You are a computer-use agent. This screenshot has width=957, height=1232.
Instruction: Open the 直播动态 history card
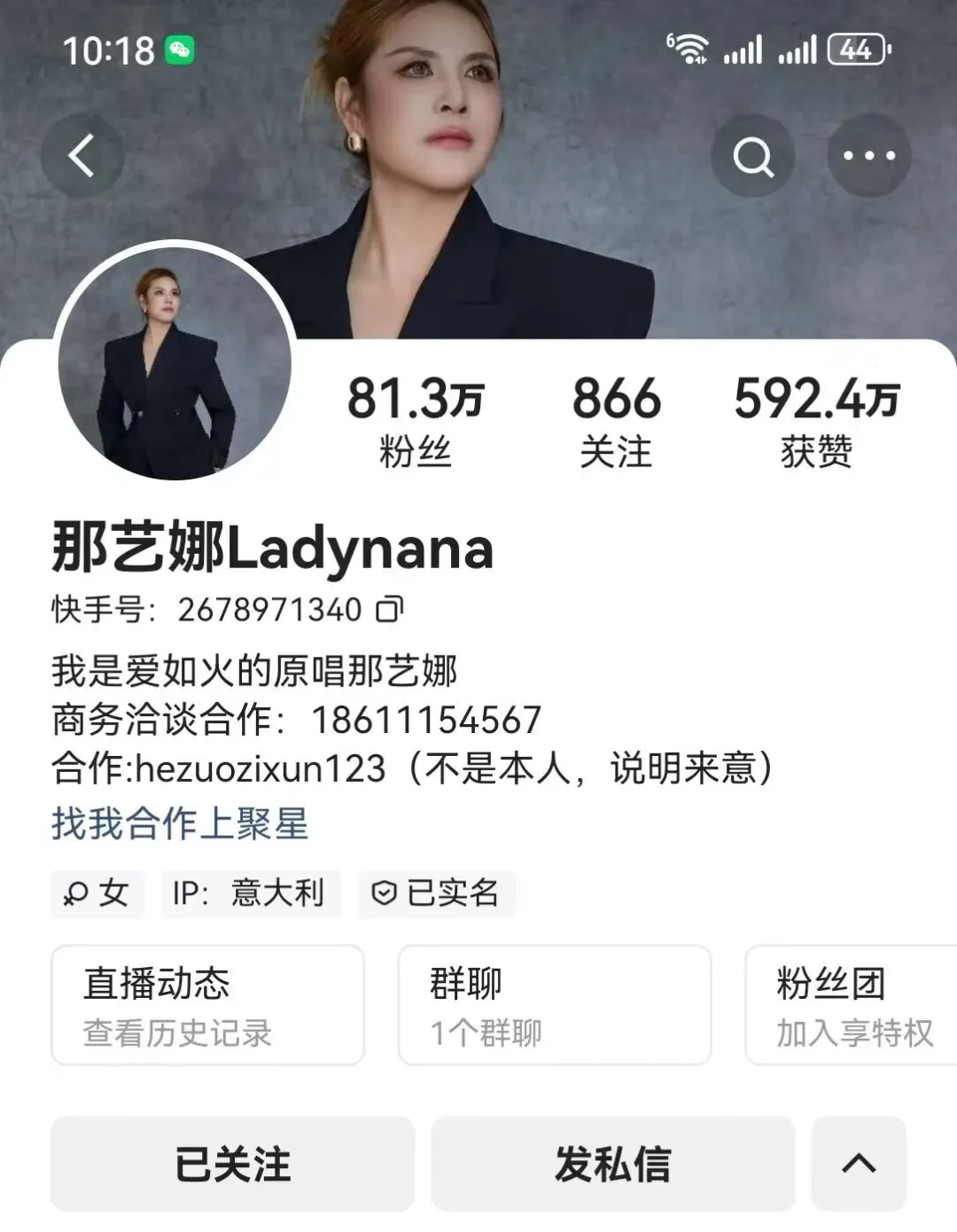pos(207,1005)
